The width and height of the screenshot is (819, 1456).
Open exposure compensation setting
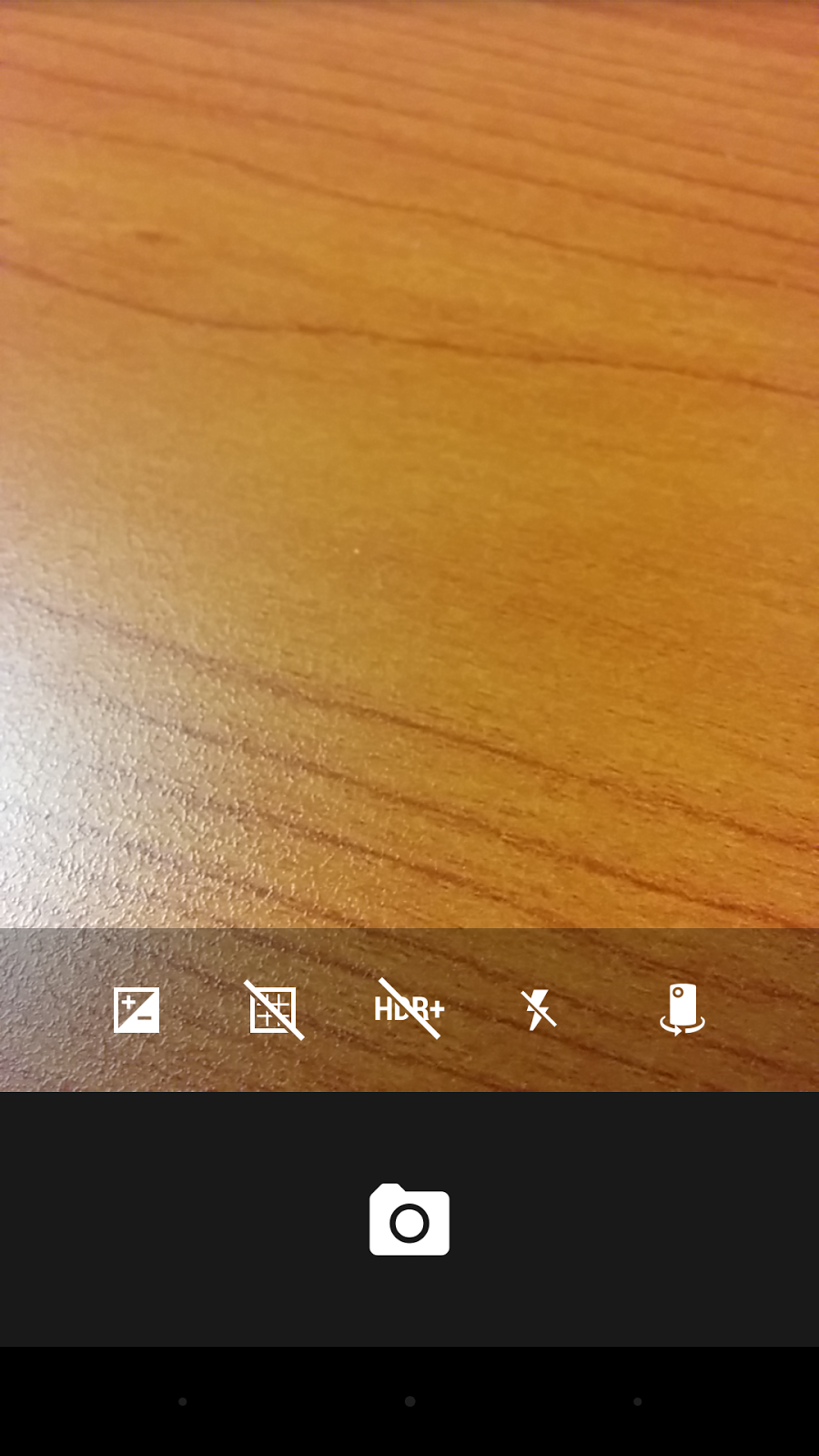(x=136, y=1010)
